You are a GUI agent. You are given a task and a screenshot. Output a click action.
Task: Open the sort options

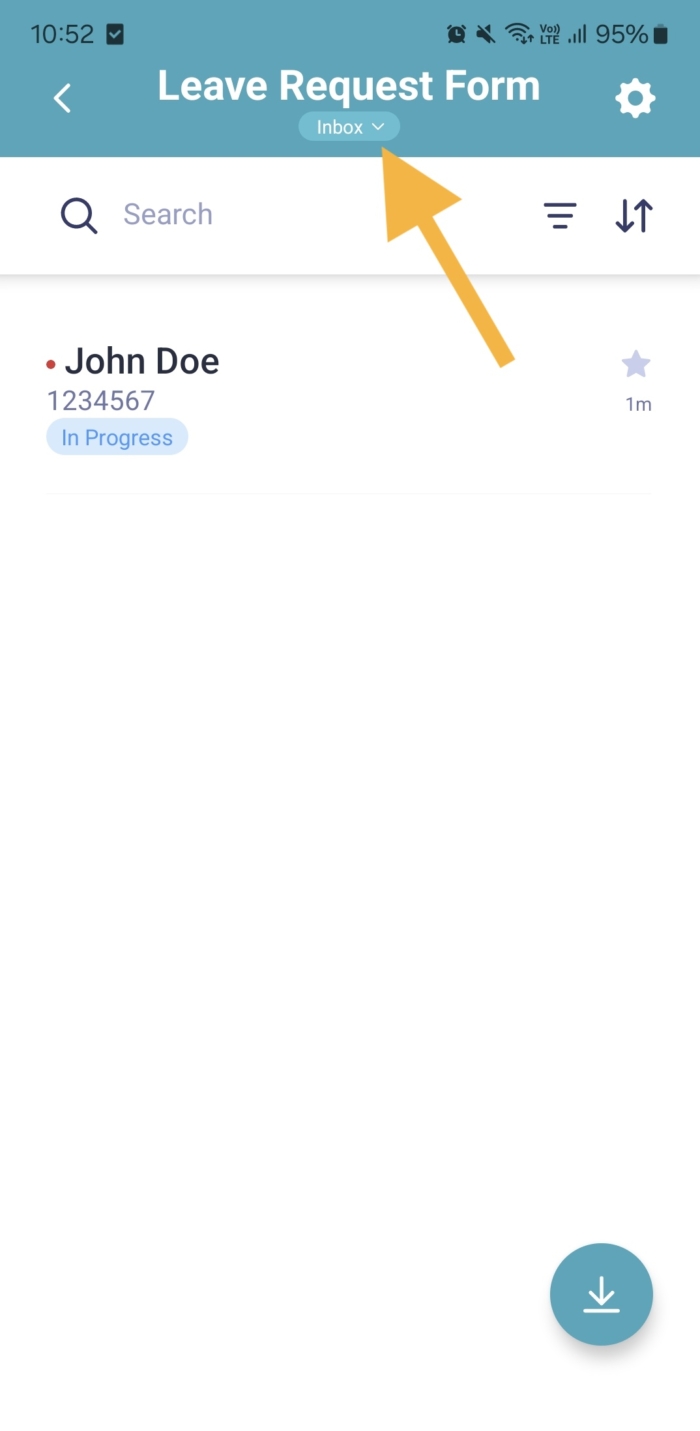tap(634, 215)
